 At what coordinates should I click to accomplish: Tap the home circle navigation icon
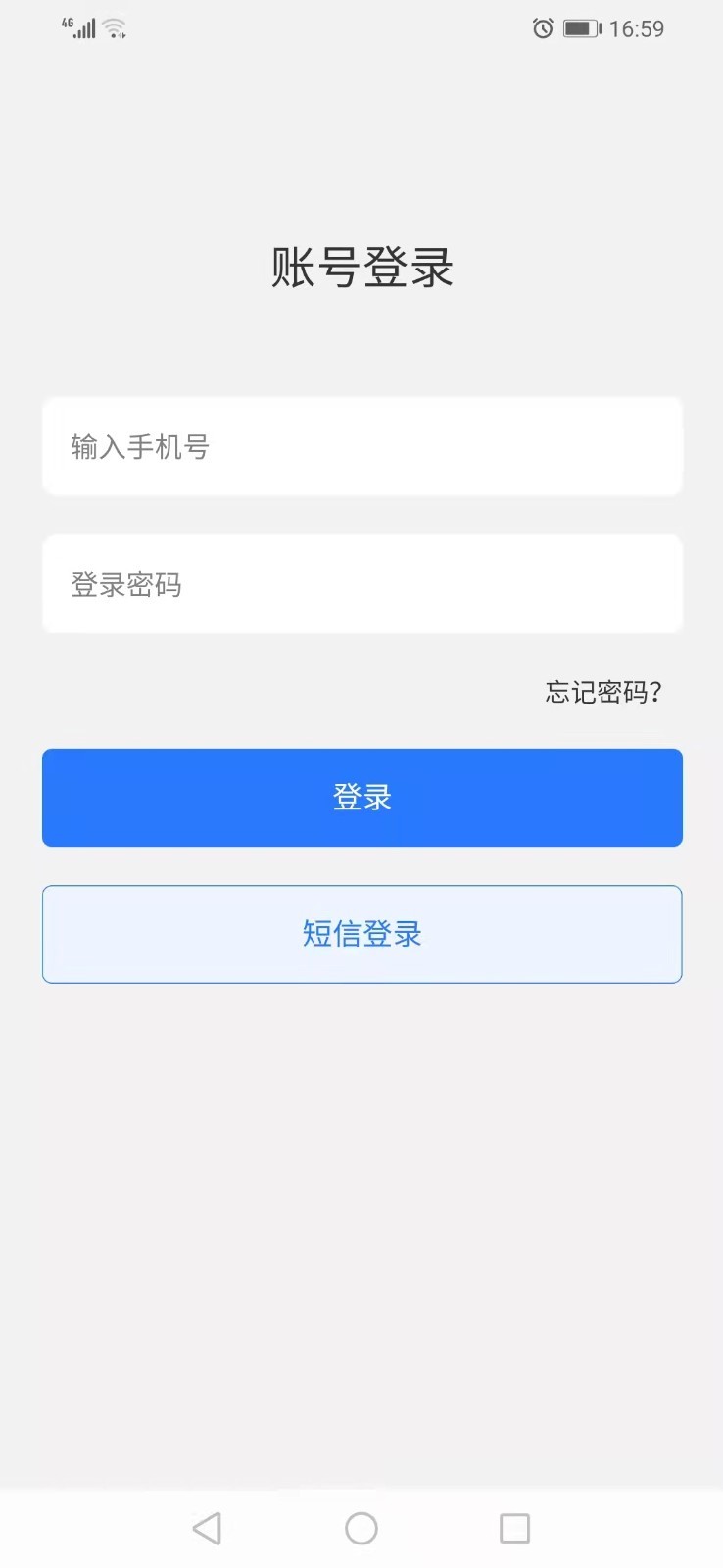[x=361, y=1528]
